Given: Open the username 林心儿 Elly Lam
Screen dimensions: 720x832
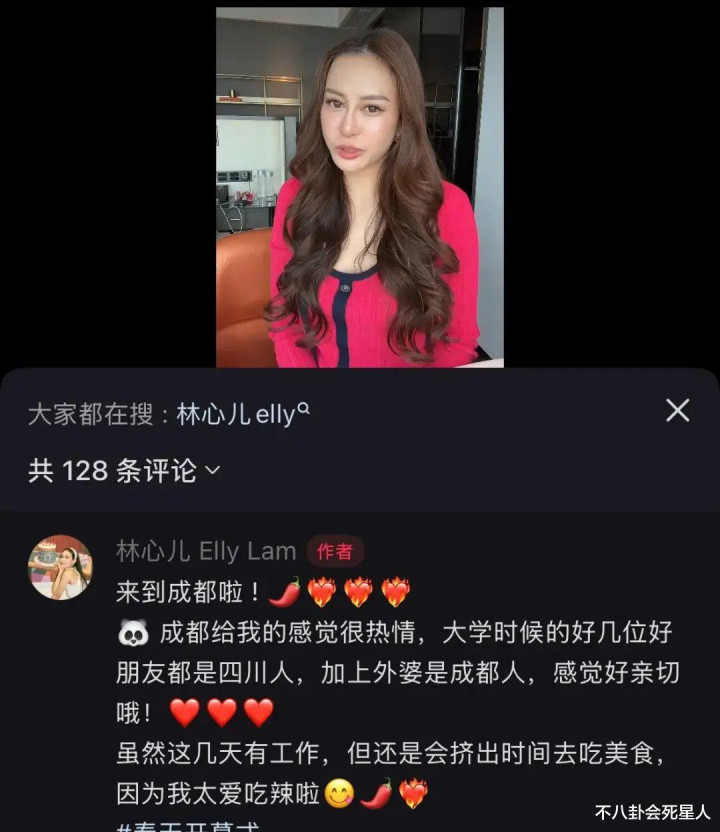Looking at the screenshot, I should (206, 551).
